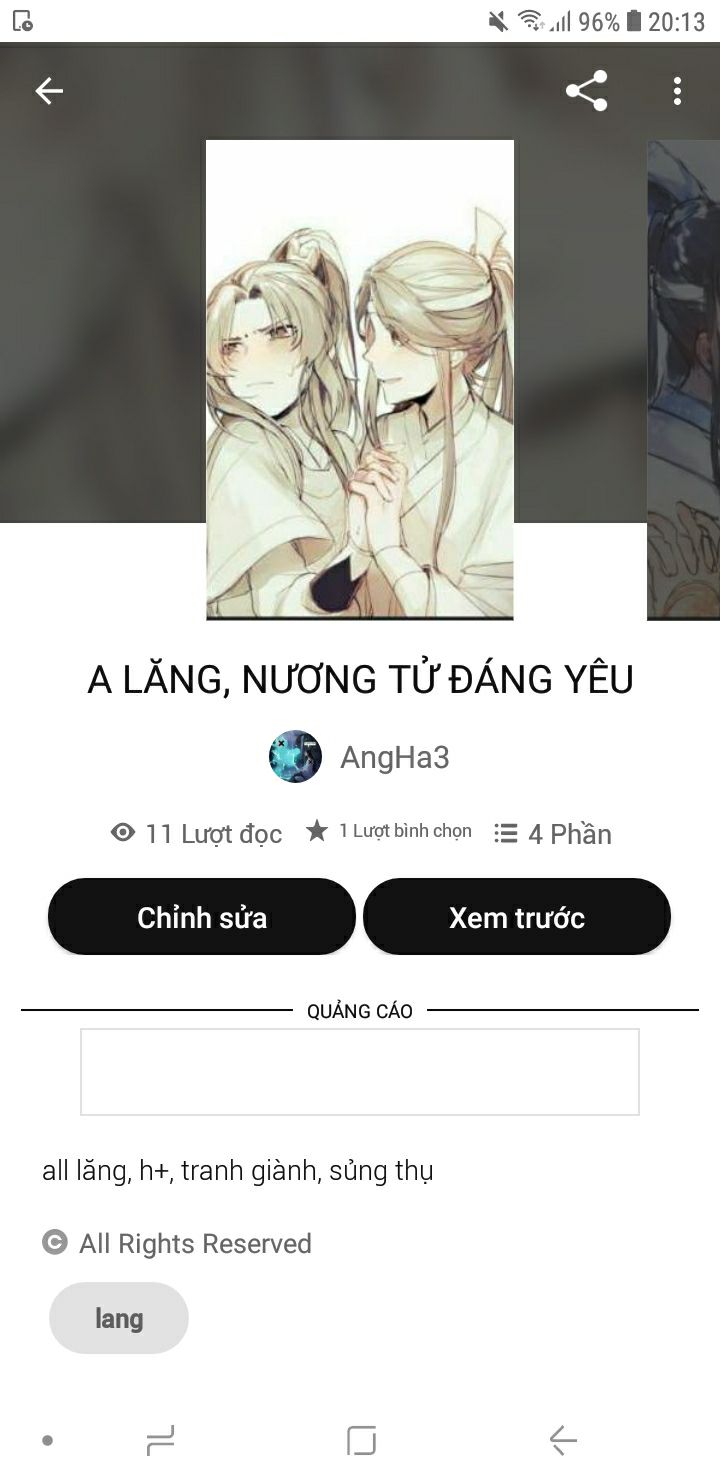This screenshot has width=720, height=1480.
Task: Open the three-dot overflow menu
Action: click(677, 91)
